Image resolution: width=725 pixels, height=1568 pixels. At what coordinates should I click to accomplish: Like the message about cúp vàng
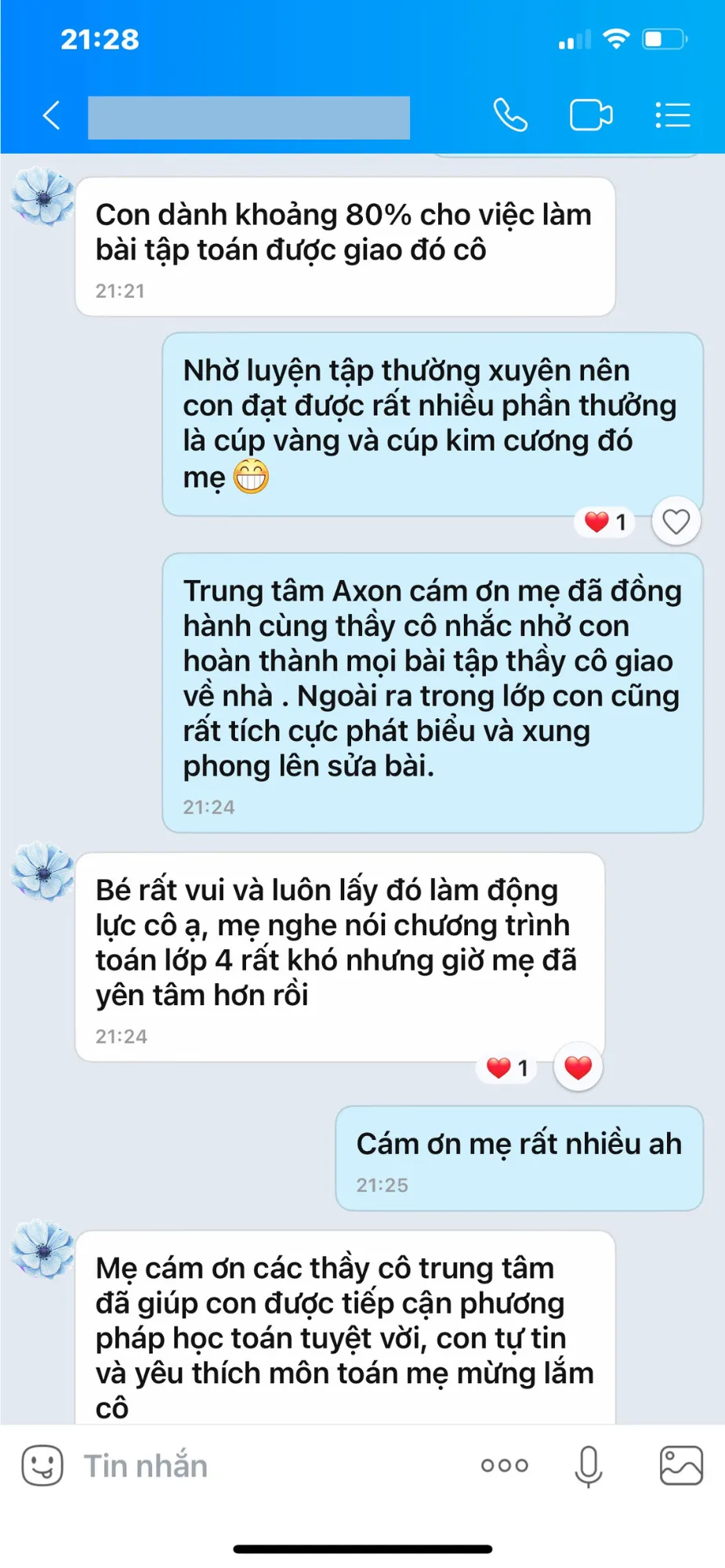[676, 521]
